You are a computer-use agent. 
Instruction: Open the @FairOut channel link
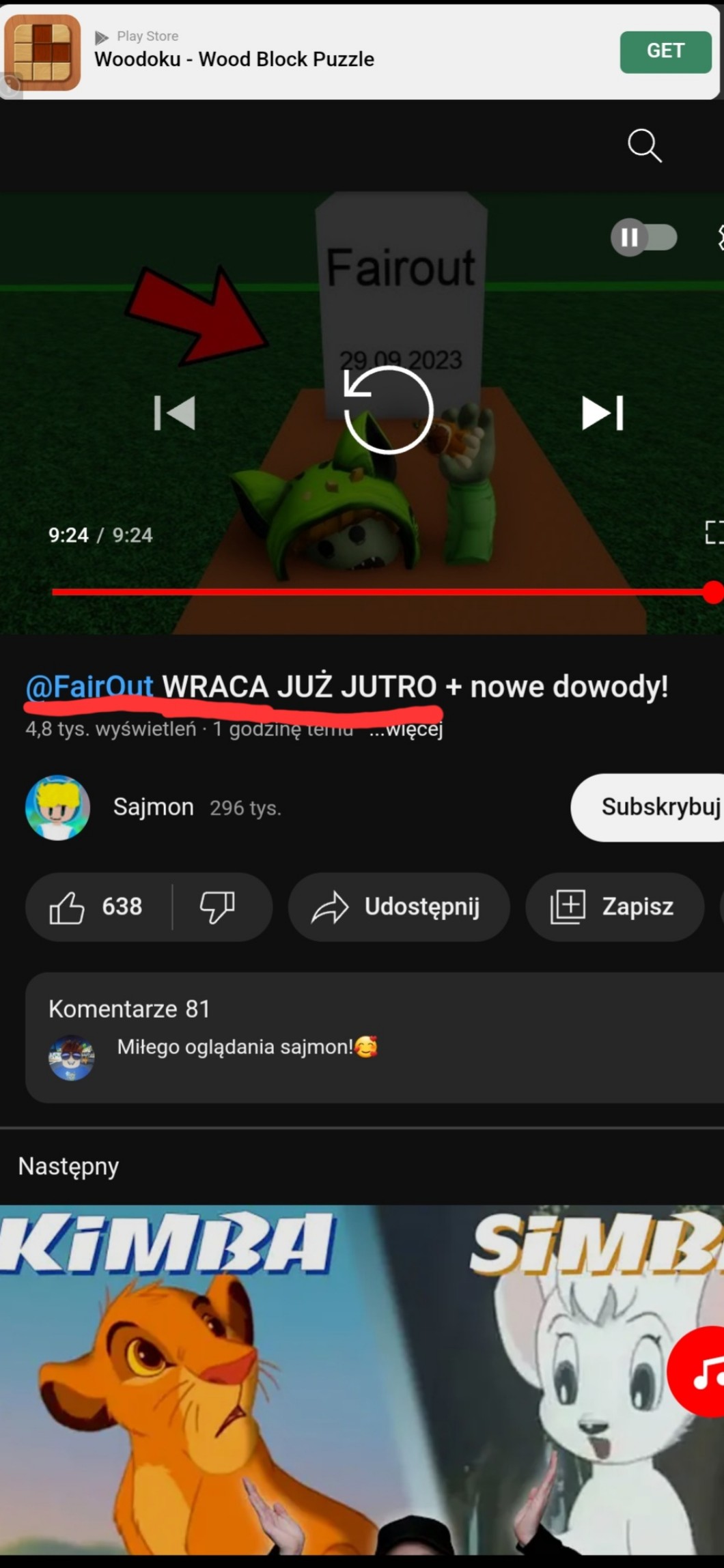tap(89, 686)
